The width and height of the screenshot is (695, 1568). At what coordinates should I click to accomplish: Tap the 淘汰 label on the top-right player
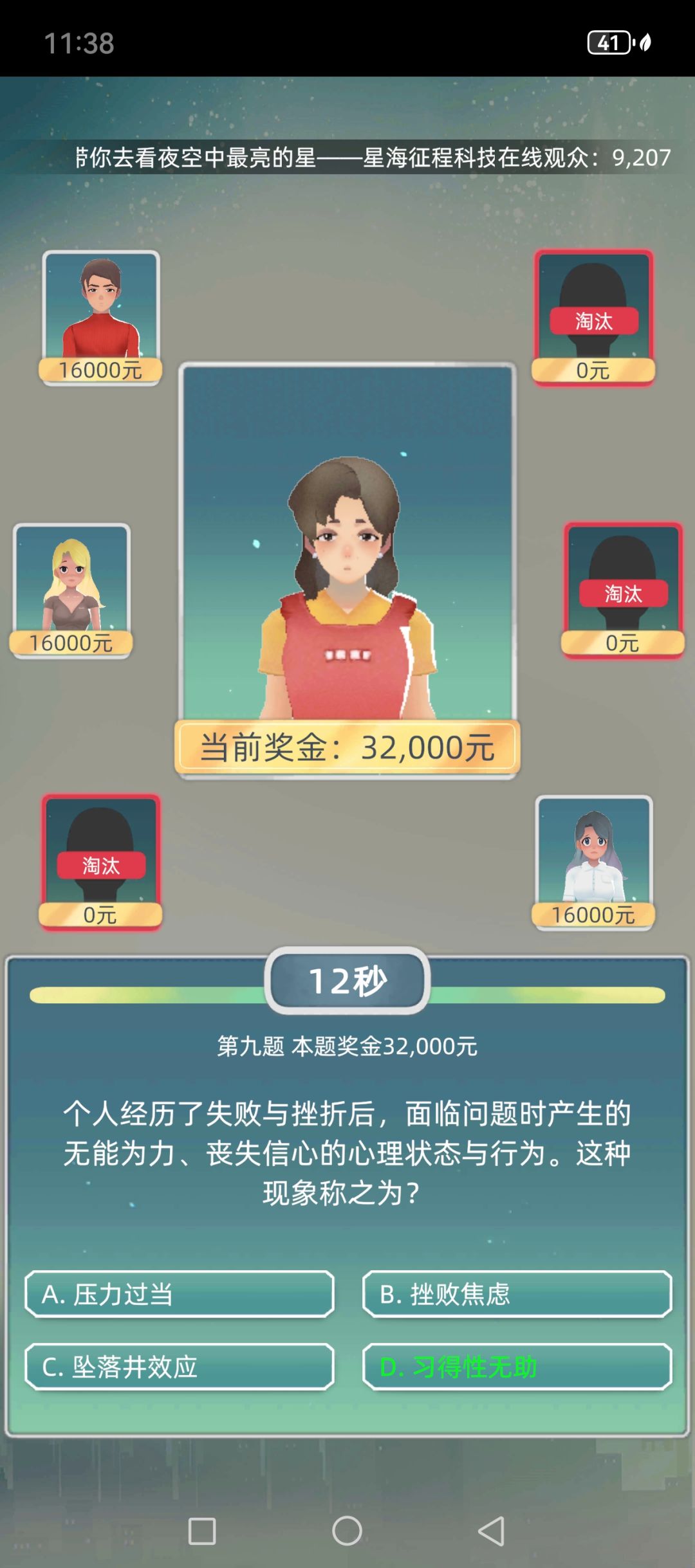593,320
